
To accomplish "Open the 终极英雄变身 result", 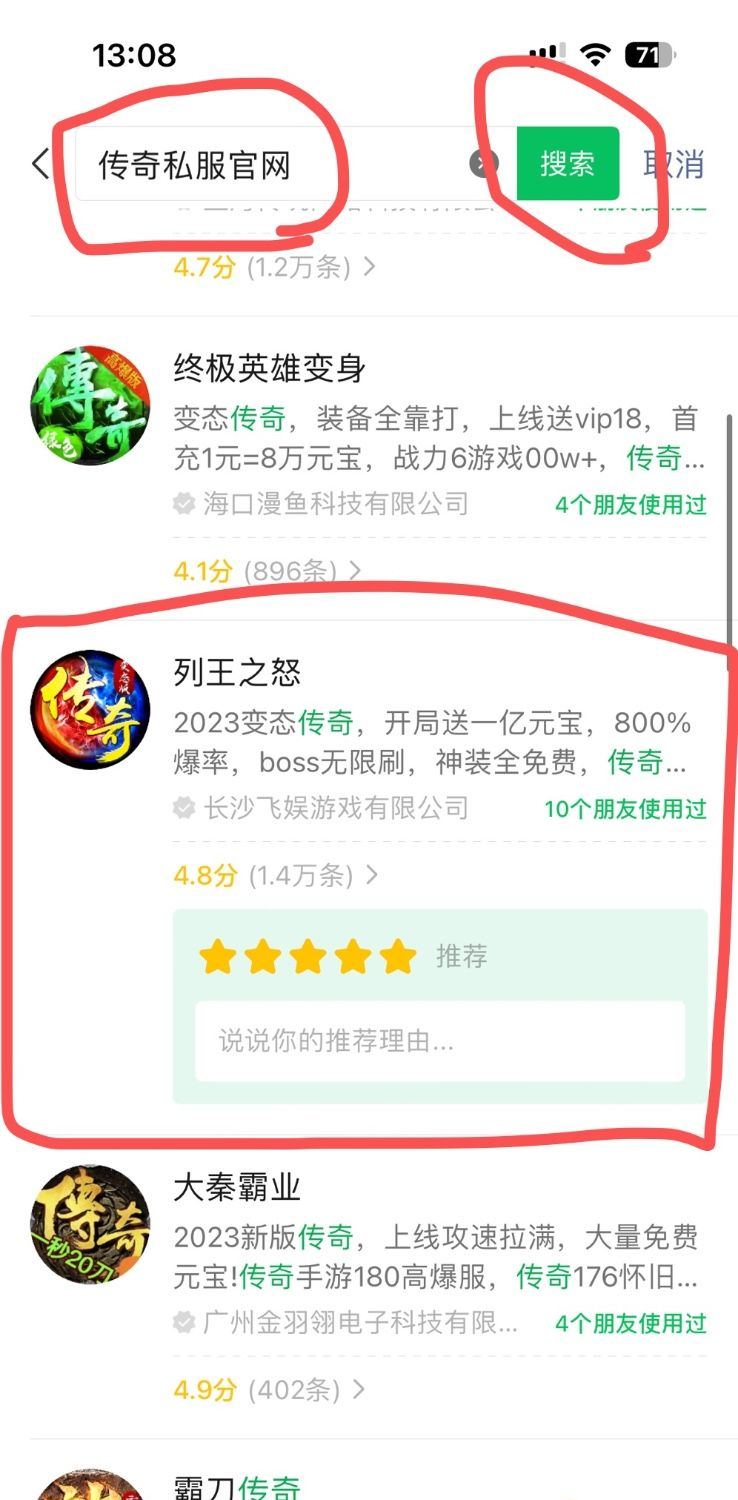I will [270, 369].
